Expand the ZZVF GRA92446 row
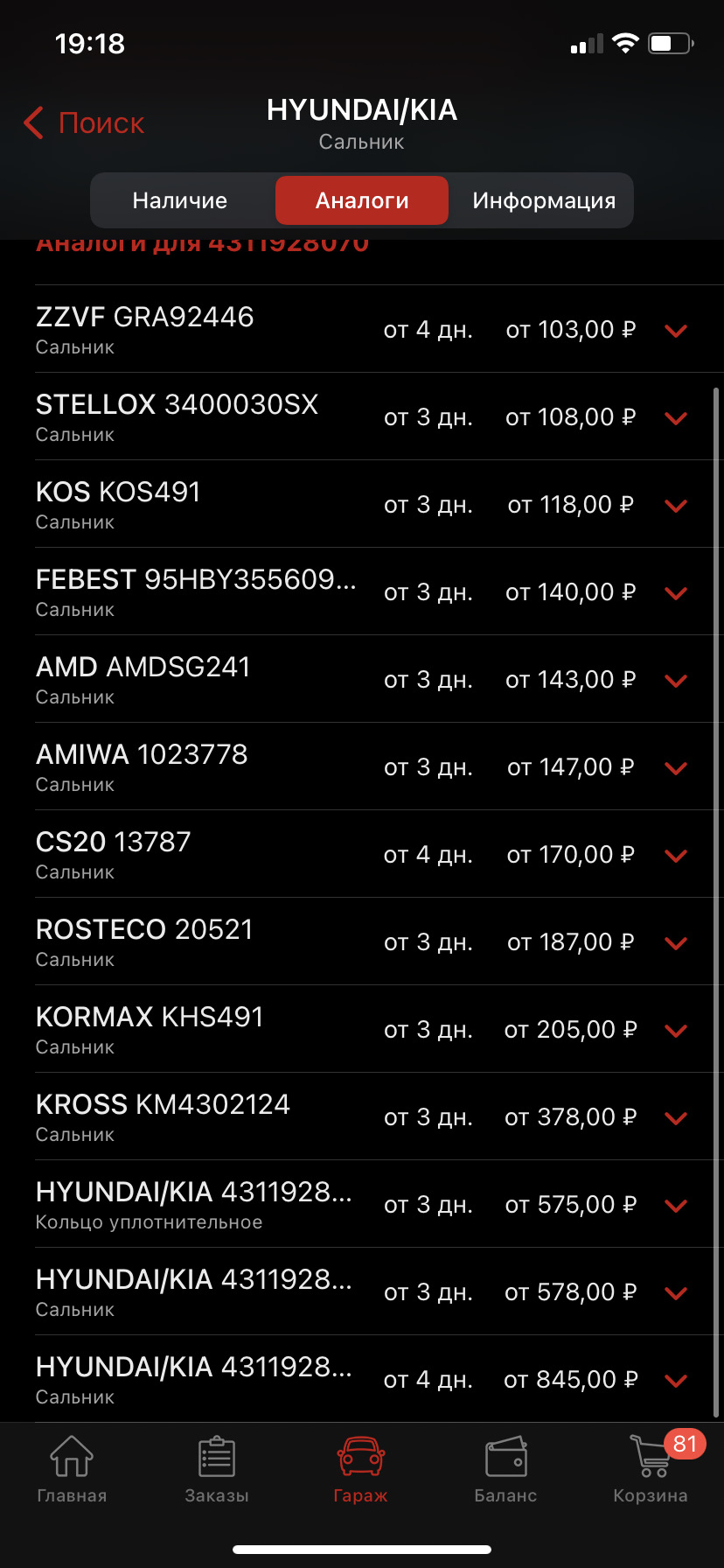The height and width of the screenshot is (1568, 724). [676, 330]
